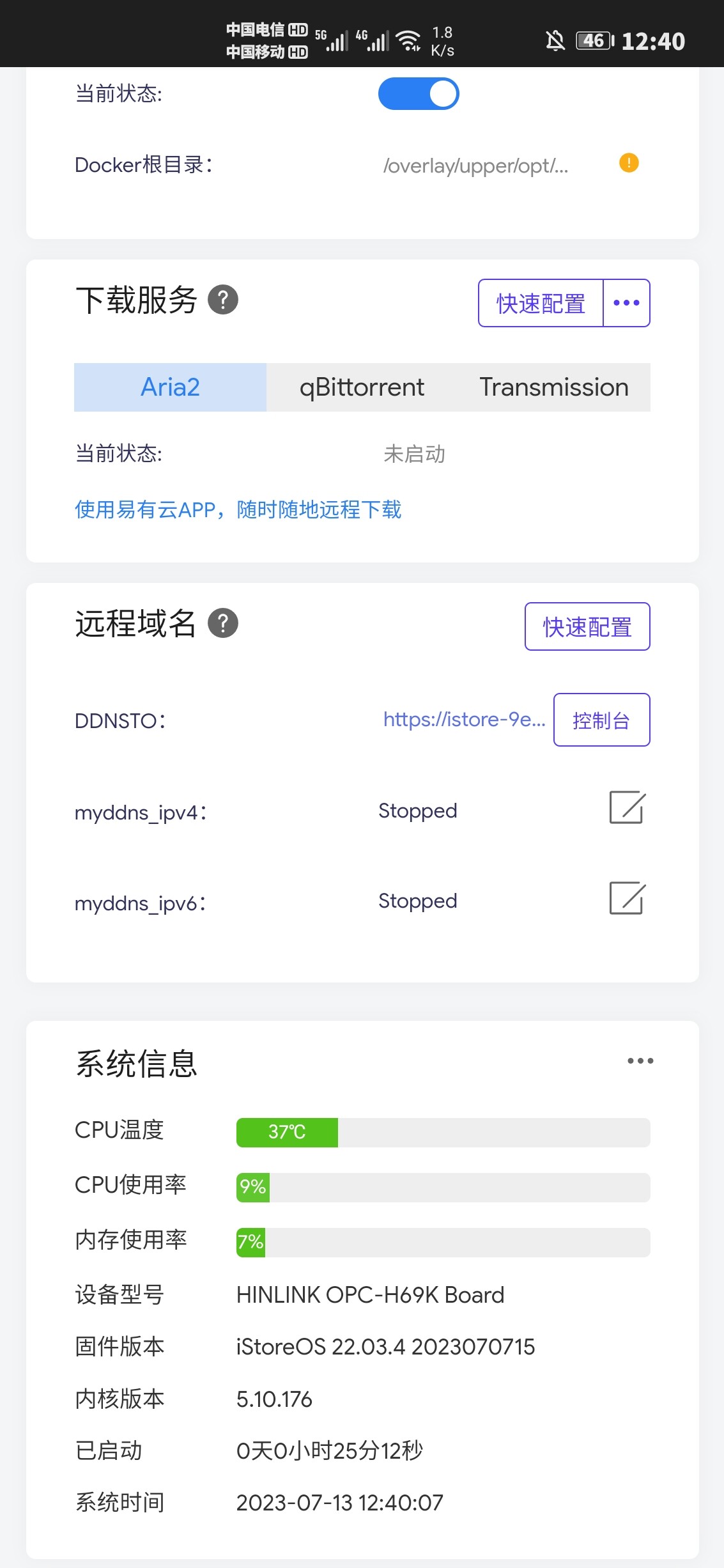Edit the myddns_ipv4 entry
724x1568 pixels.
(627, 807)
